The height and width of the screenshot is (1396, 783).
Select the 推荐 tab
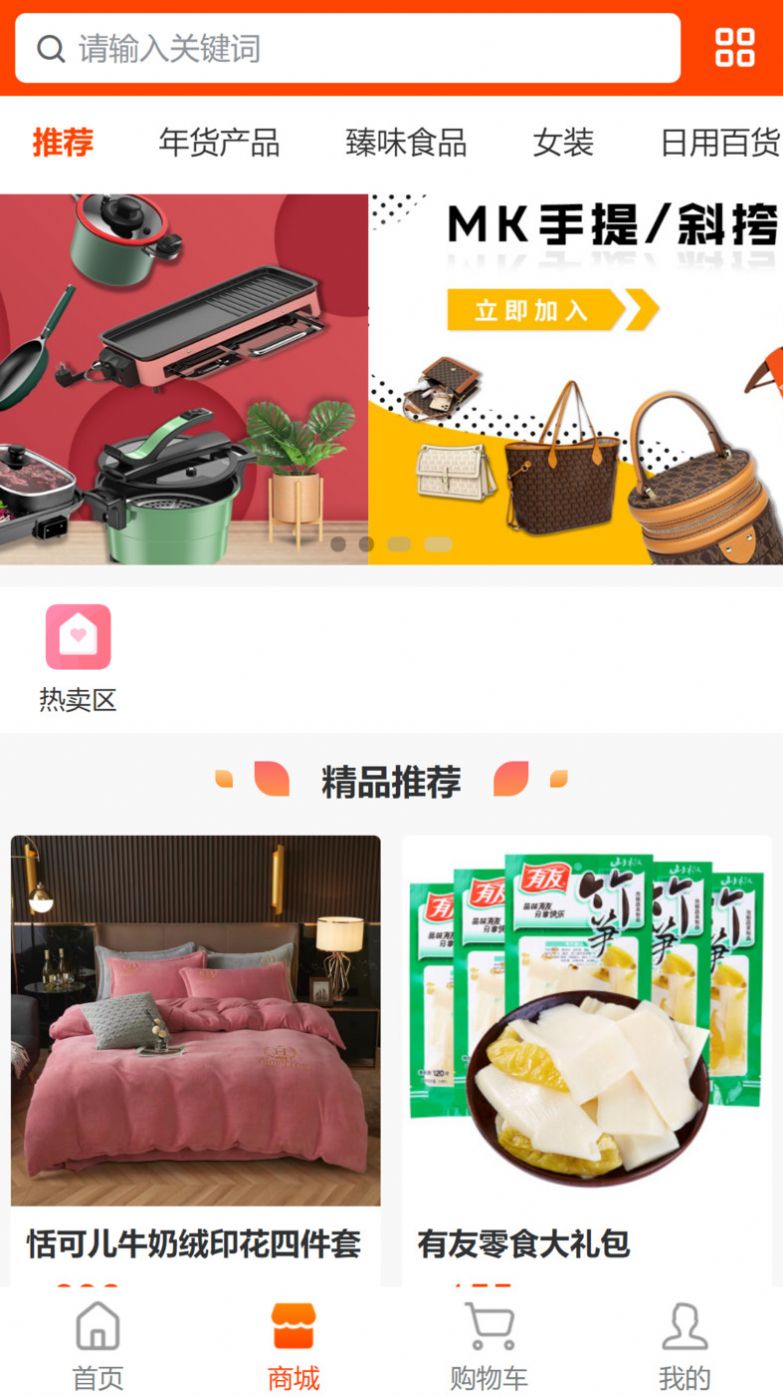coord(63,143)
